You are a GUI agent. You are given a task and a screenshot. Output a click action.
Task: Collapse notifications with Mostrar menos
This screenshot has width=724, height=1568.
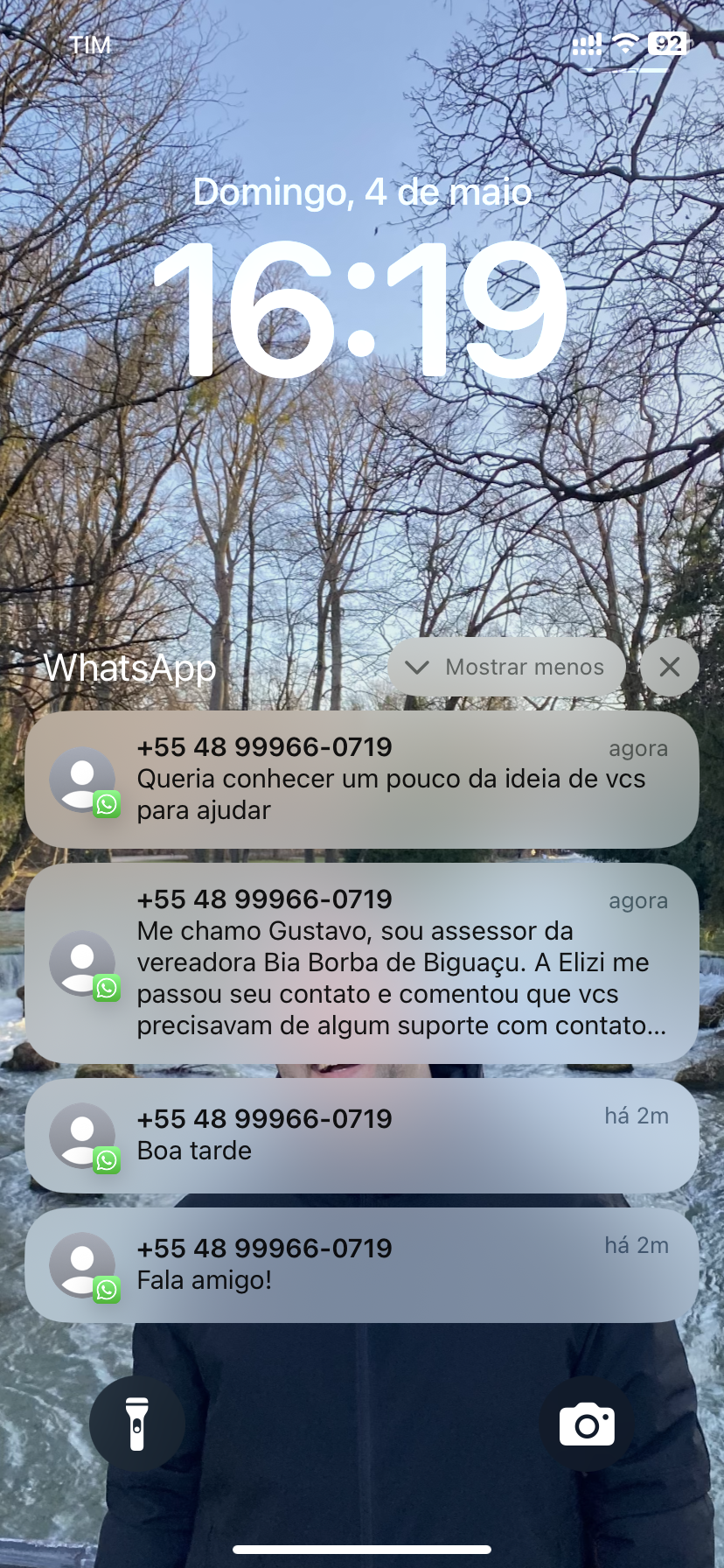tap(507, 667)
